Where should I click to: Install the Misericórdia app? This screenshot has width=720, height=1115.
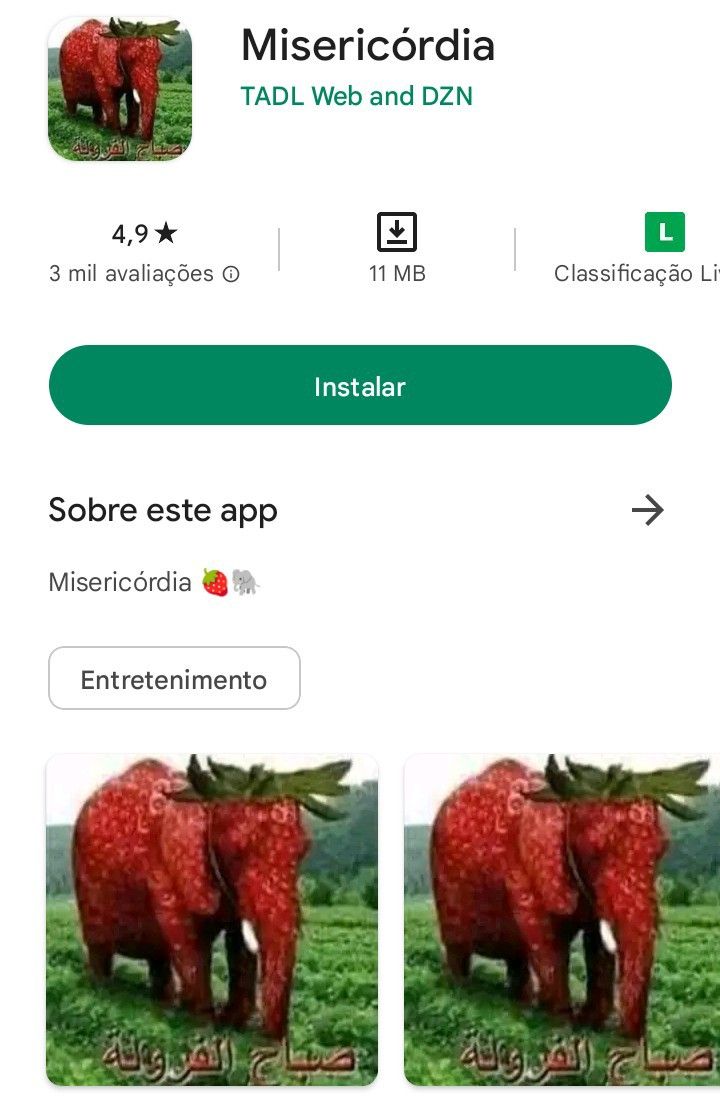tap(360, 386)
